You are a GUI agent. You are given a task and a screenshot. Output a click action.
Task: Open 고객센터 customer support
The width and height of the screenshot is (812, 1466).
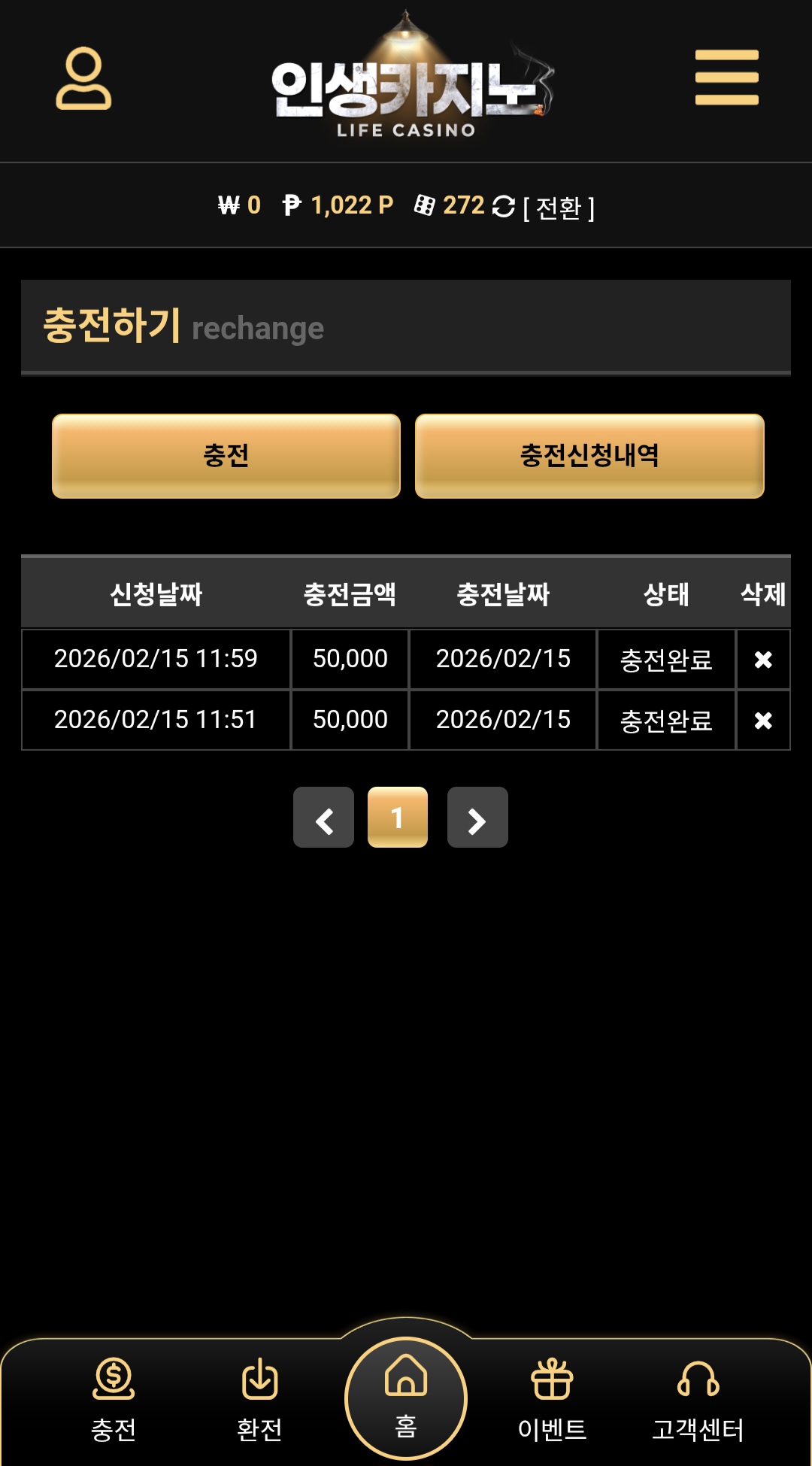coord(698,1398)
